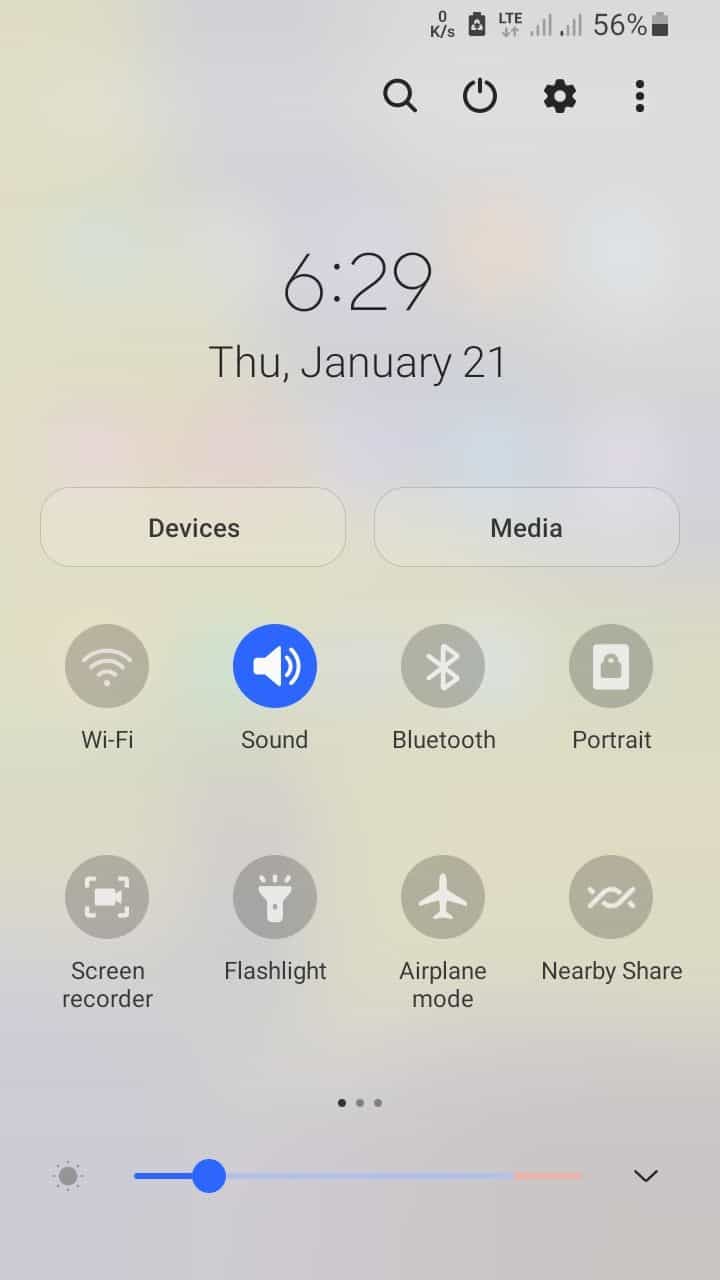Toggle Portrait rotation lock
Screen dimensions: 720x1280
pos(611,666)
